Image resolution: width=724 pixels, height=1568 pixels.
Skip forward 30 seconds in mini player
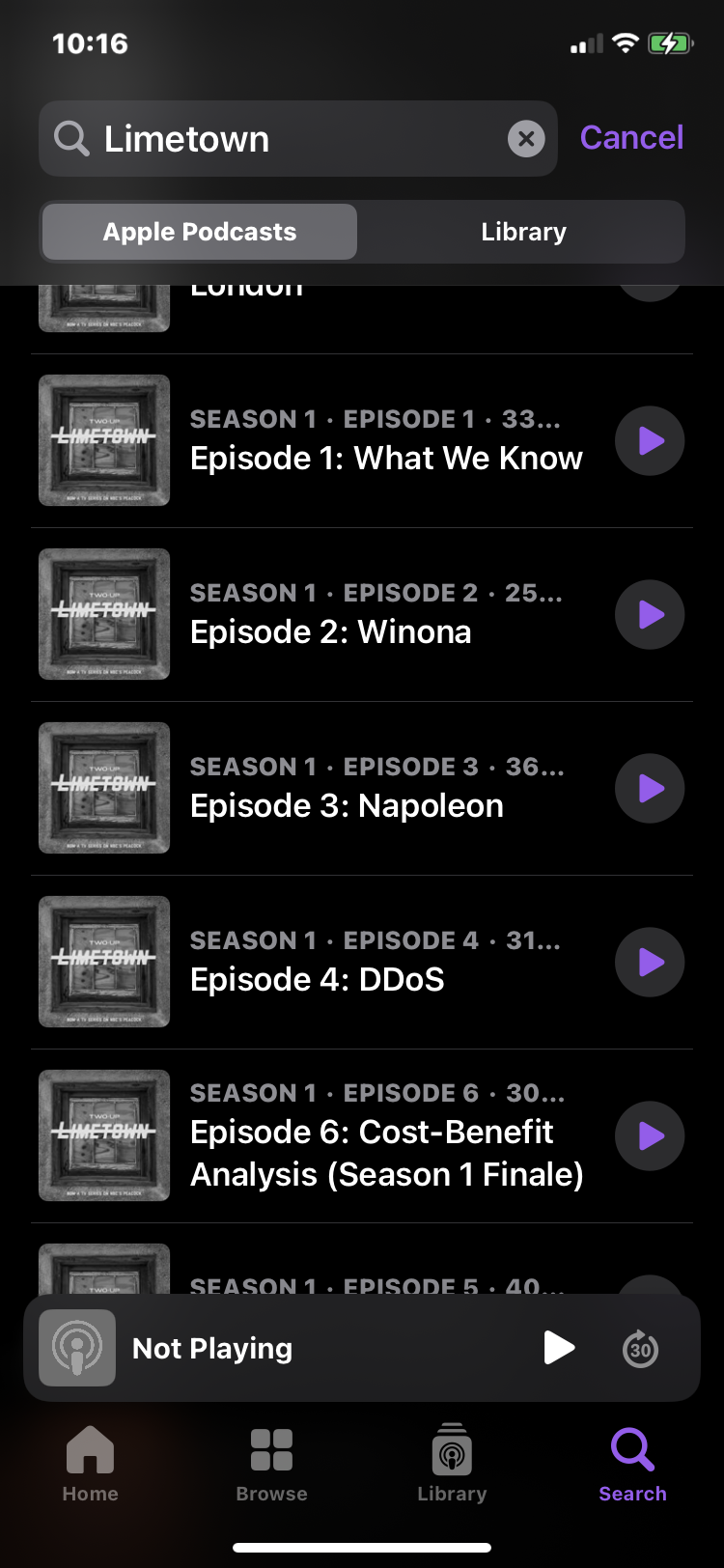[x=640, y=1349]
